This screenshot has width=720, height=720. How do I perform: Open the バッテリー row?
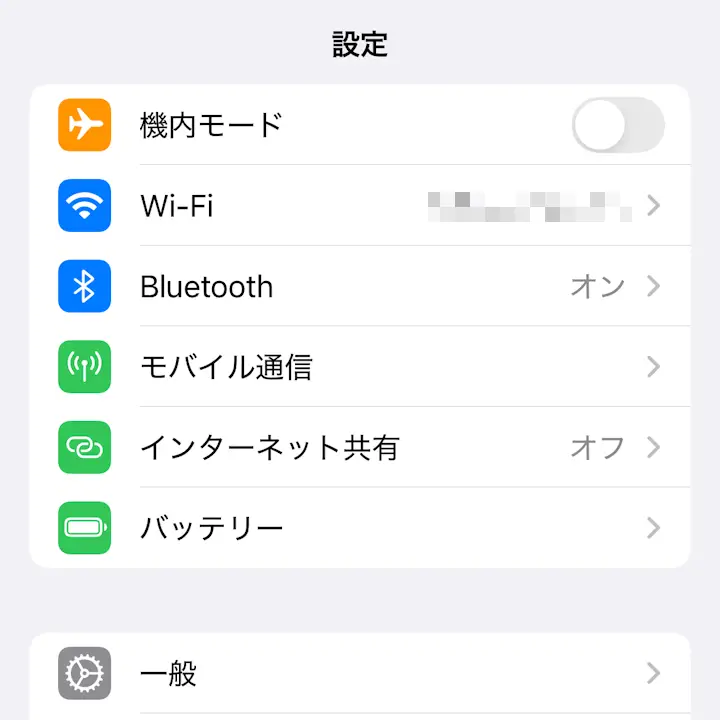360,528
